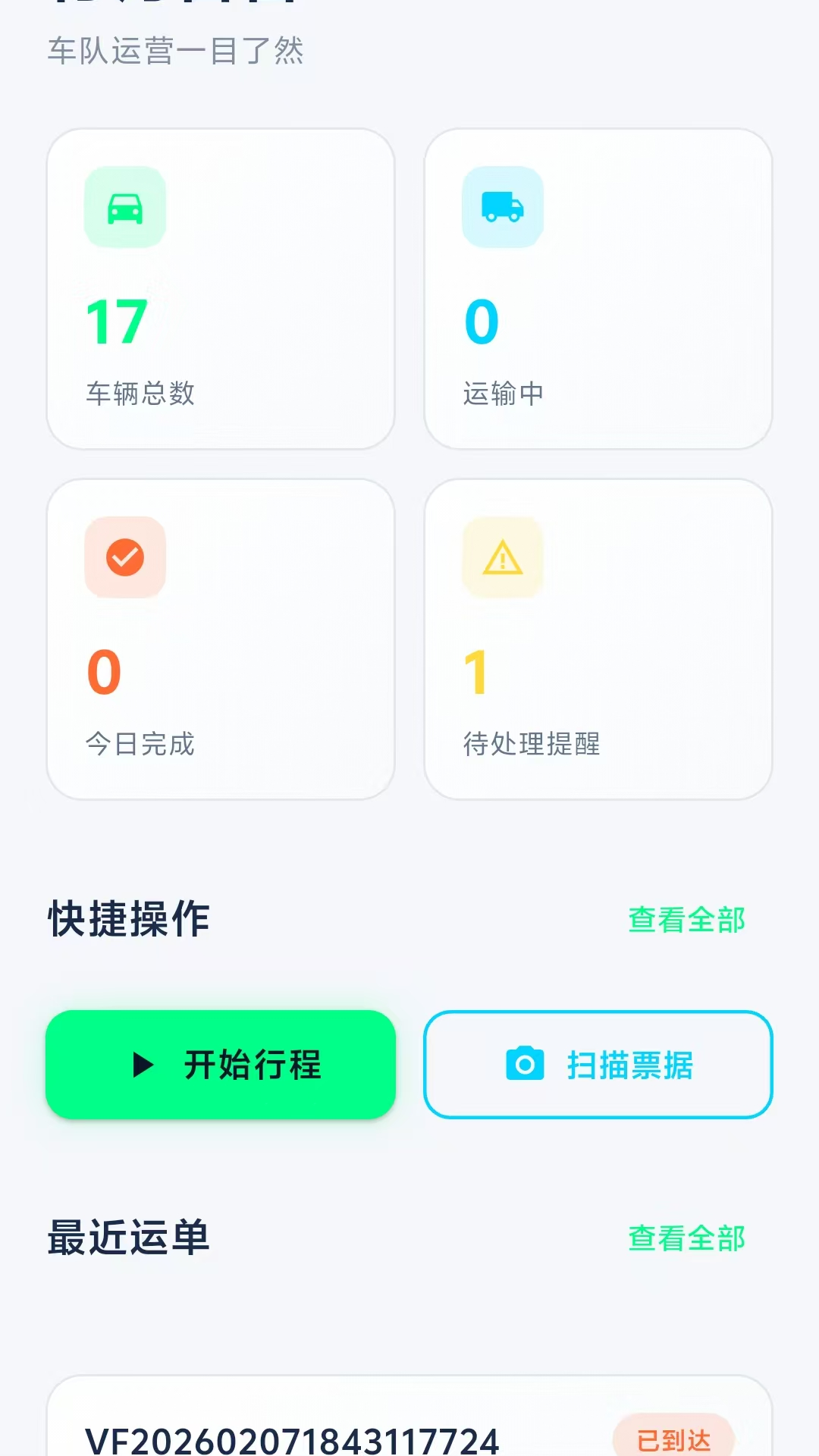Open the 待处理提醒 alerts card

[598, 637]
